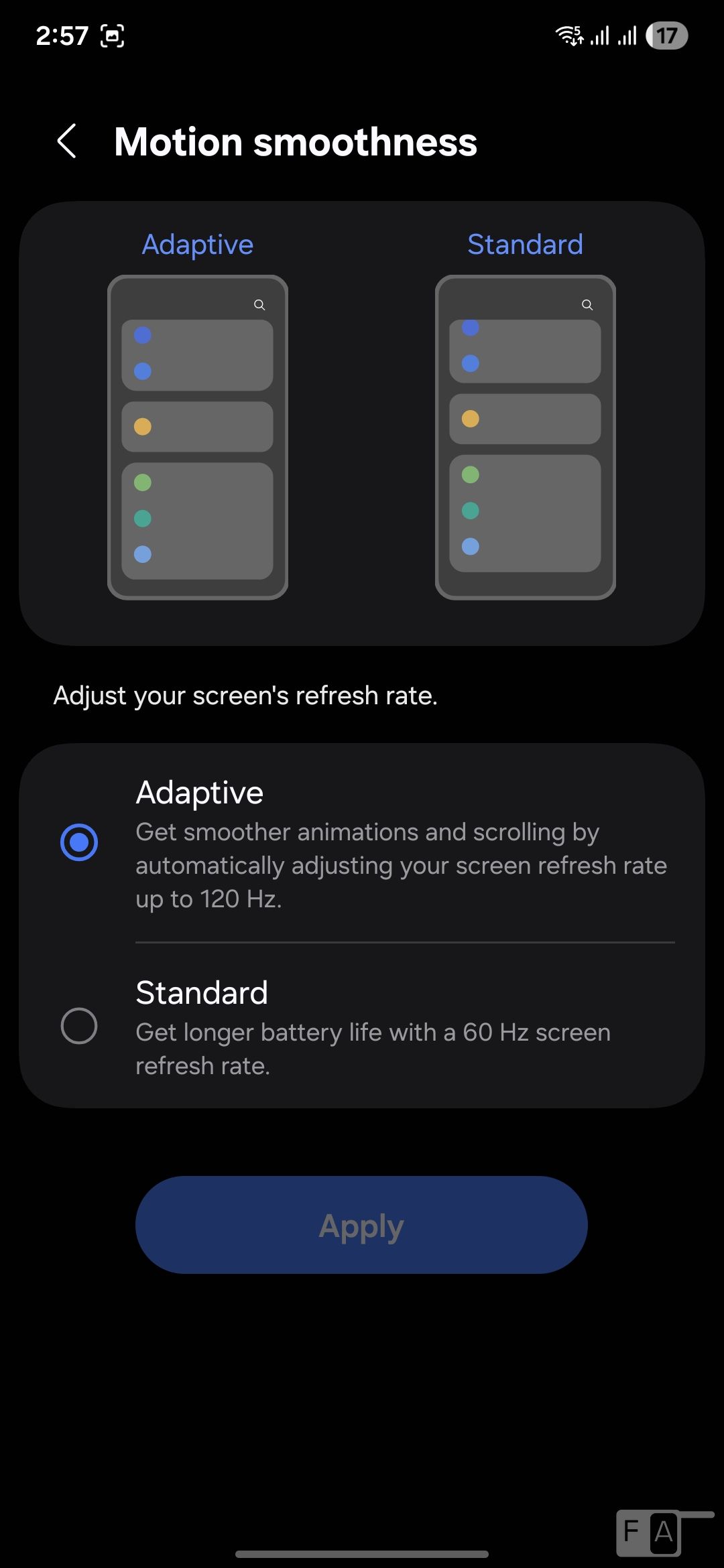This screenshot has height=1568, width=724.
Task: Choose the Standard 60 Hz option
Action: point(79,1026)
